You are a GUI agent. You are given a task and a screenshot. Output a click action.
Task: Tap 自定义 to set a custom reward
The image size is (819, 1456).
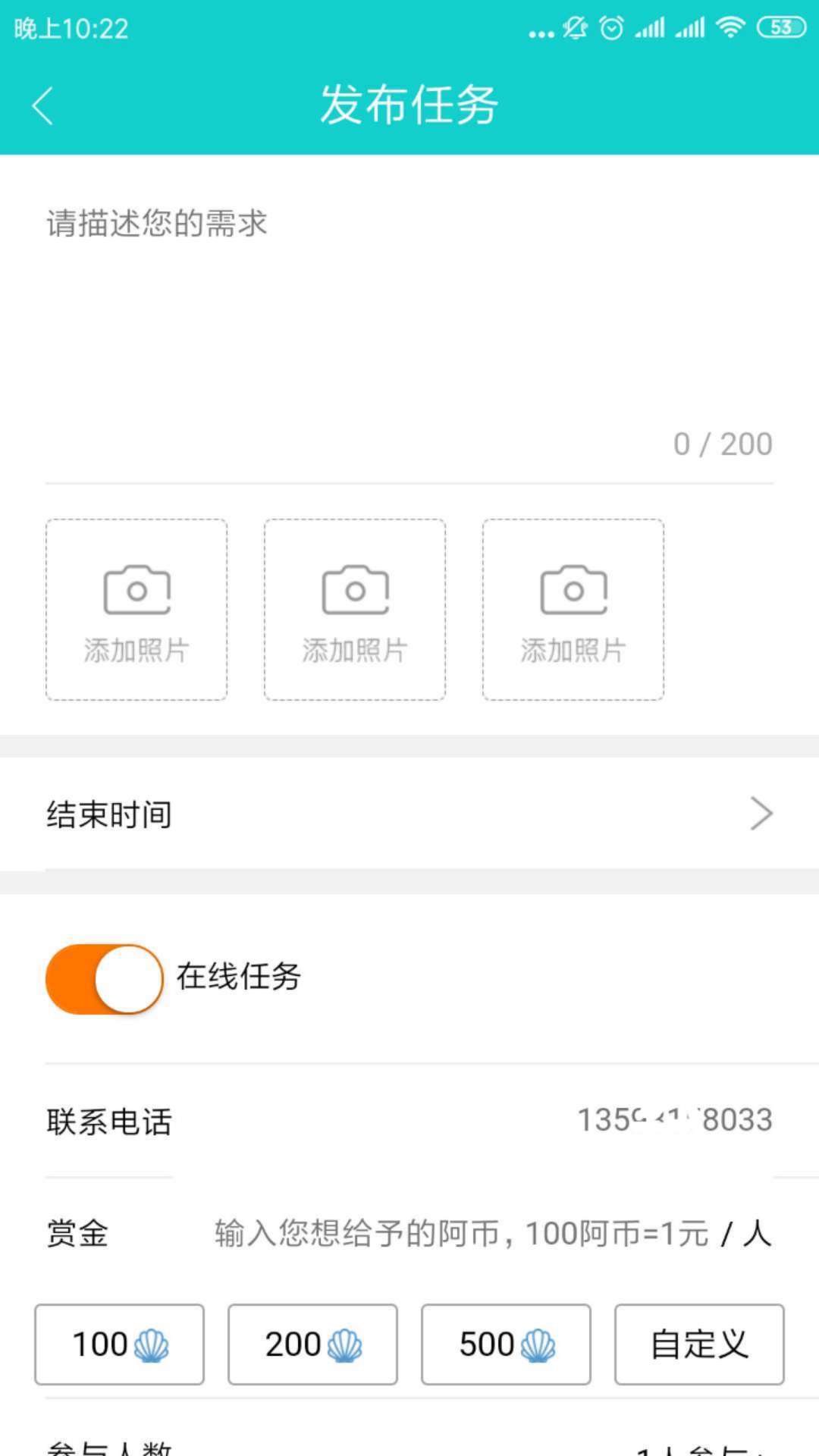click(x=699, y=1345)
